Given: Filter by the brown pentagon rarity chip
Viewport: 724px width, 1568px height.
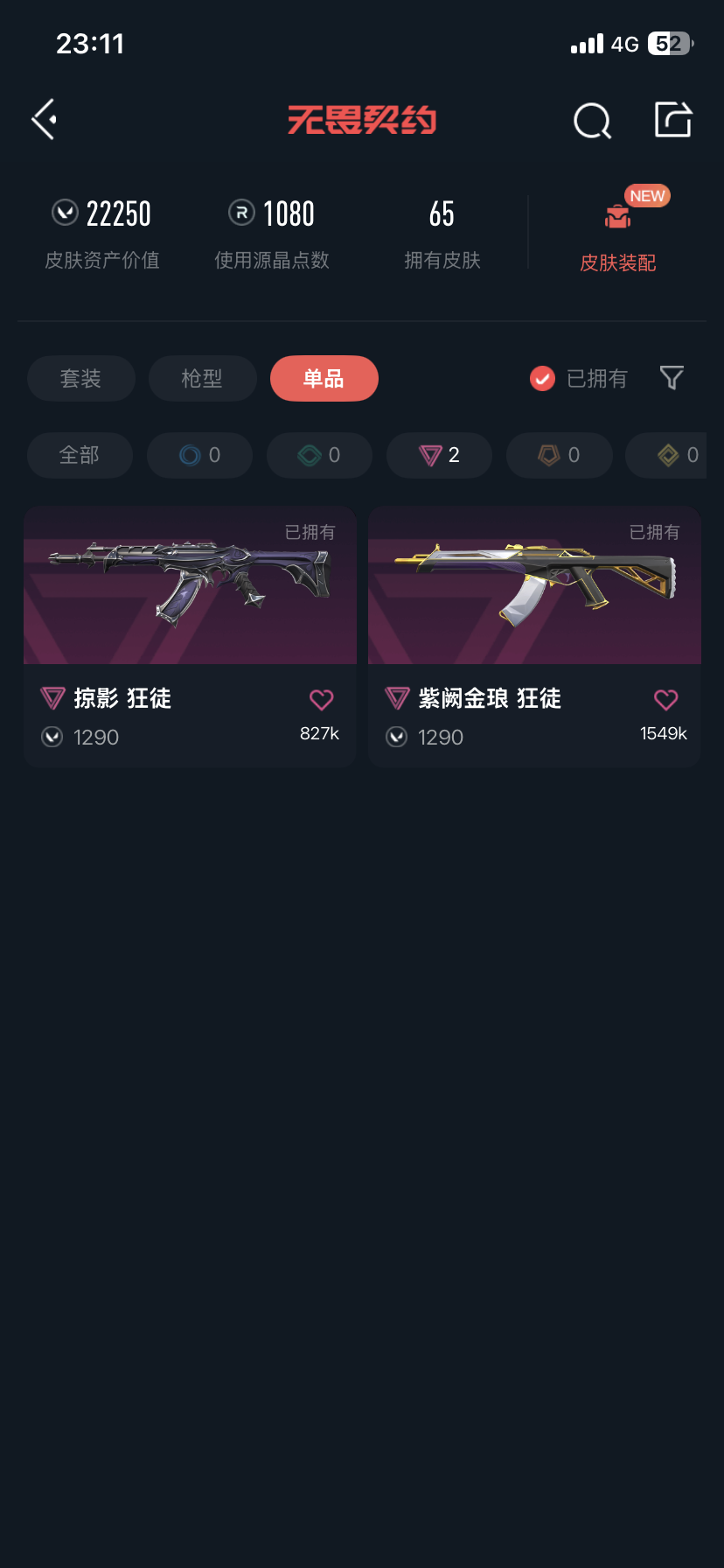Looking at the screenshot, I should tap(560, 455).
